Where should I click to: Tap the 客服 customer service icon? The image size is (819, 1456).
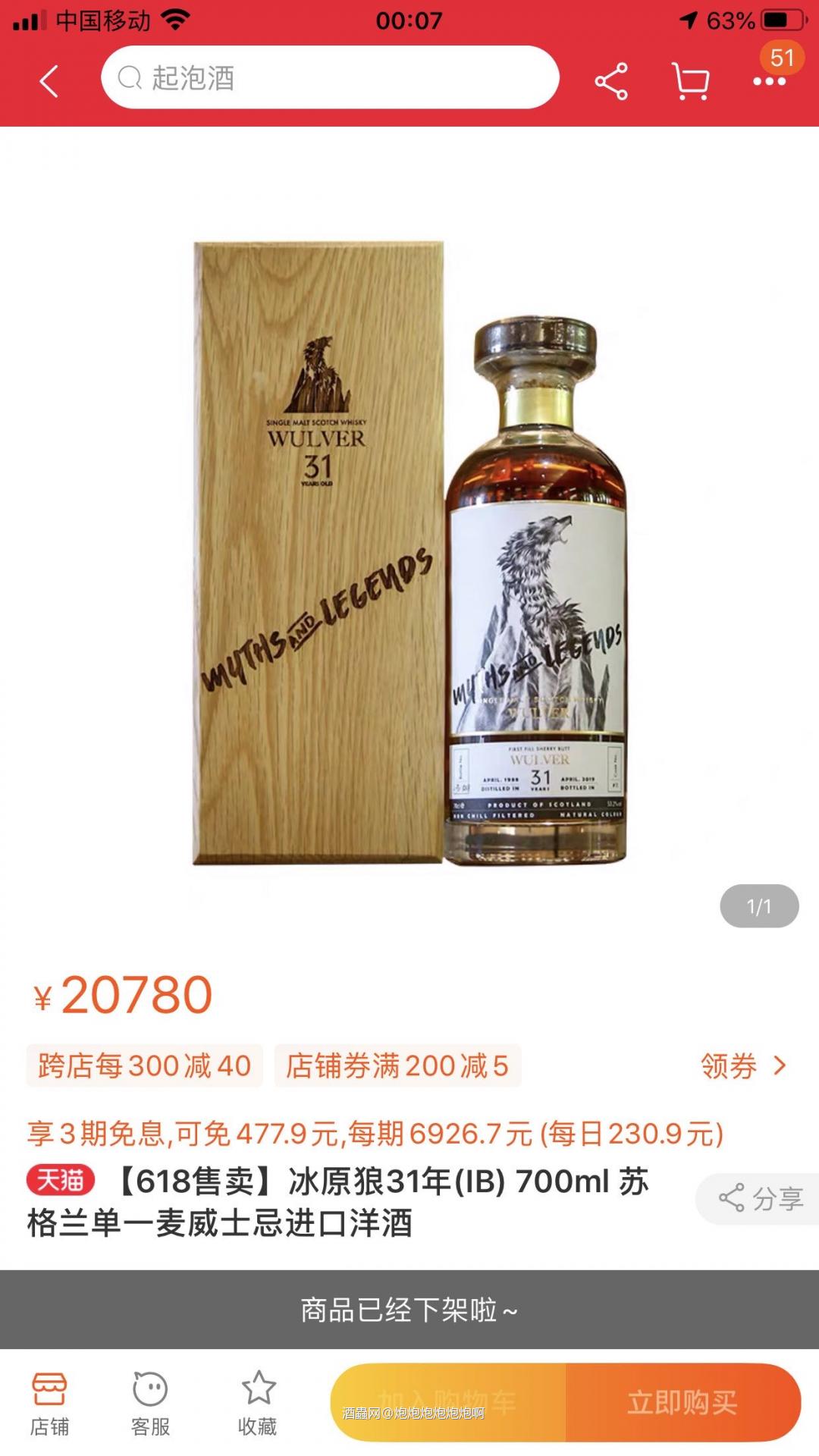149,1392
